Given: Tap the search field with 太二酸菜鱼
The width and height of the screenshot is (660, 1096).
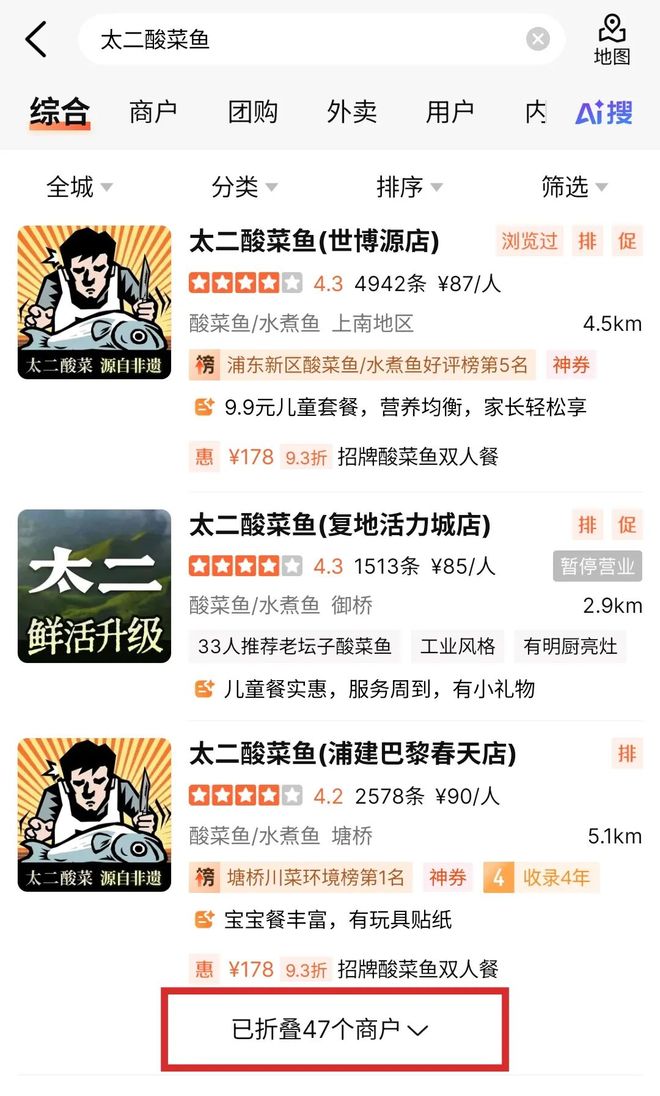Looking at the screenshot, I should click(300, 40).
